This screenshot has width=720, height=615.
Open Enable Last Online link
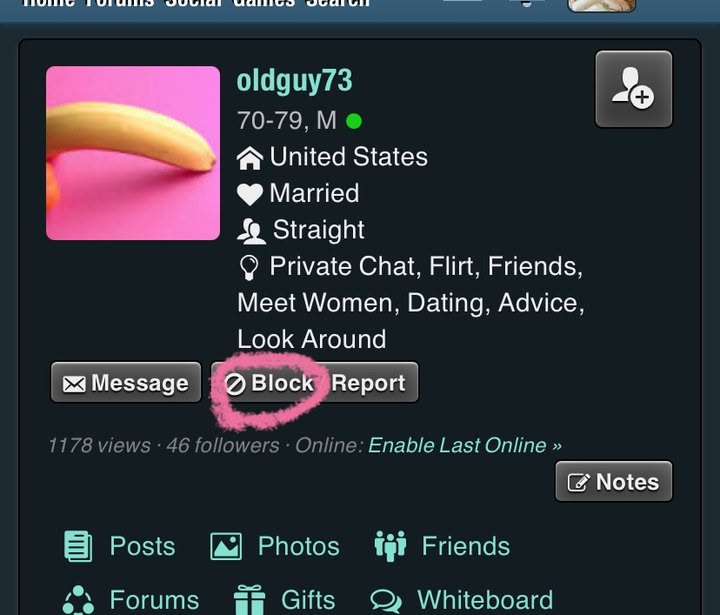465,445
